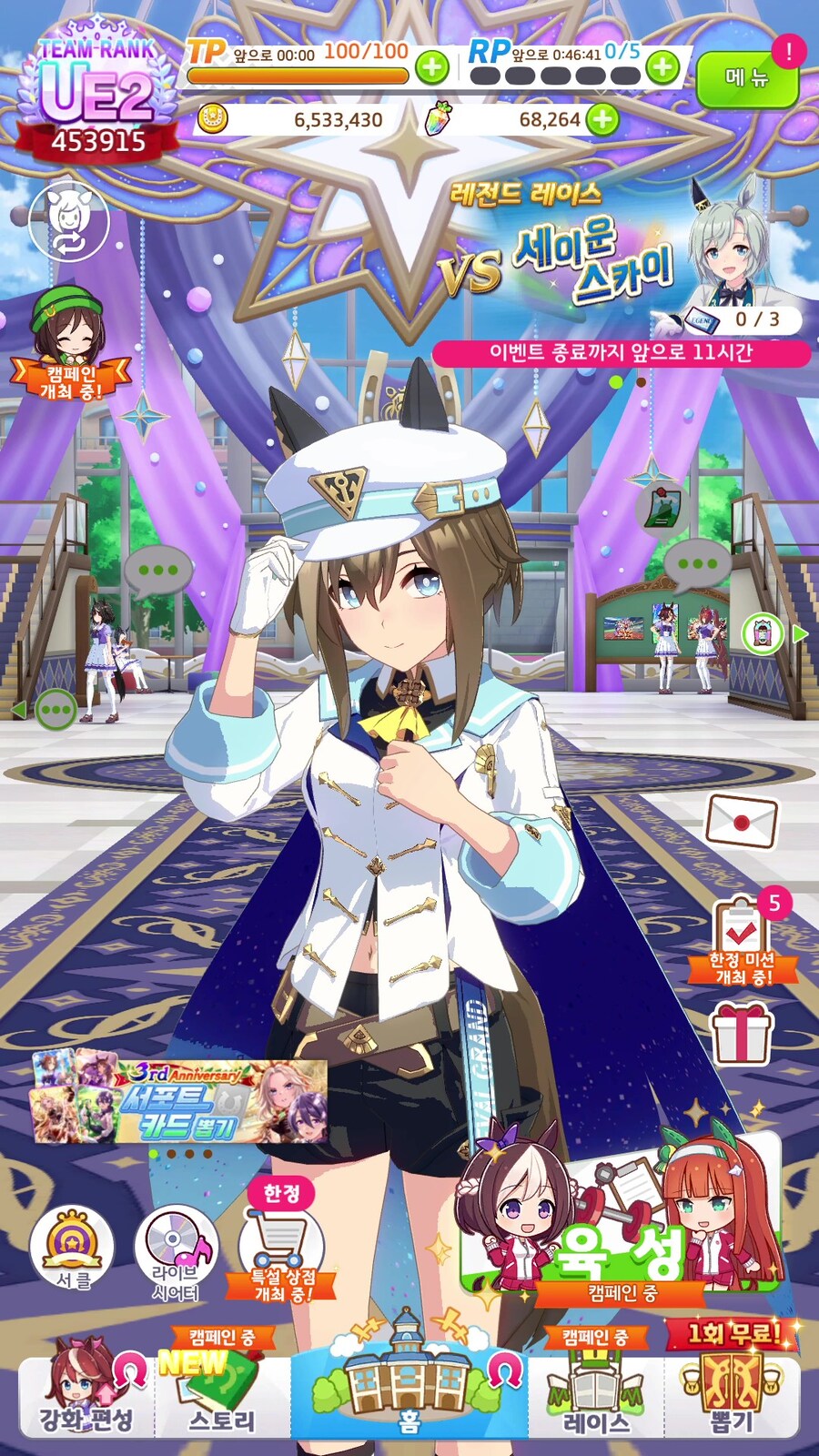Open the green 메뉴 button

click(x=746, y=79)
